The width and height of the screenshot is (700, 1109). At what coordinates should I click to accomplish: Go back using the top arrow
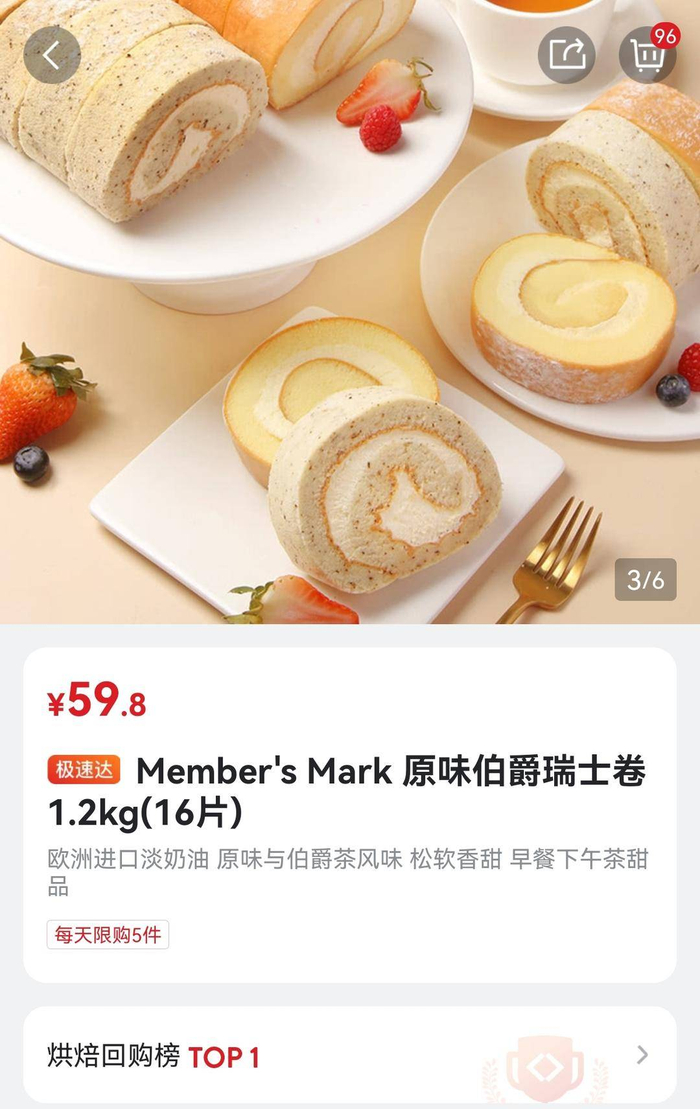52,55
